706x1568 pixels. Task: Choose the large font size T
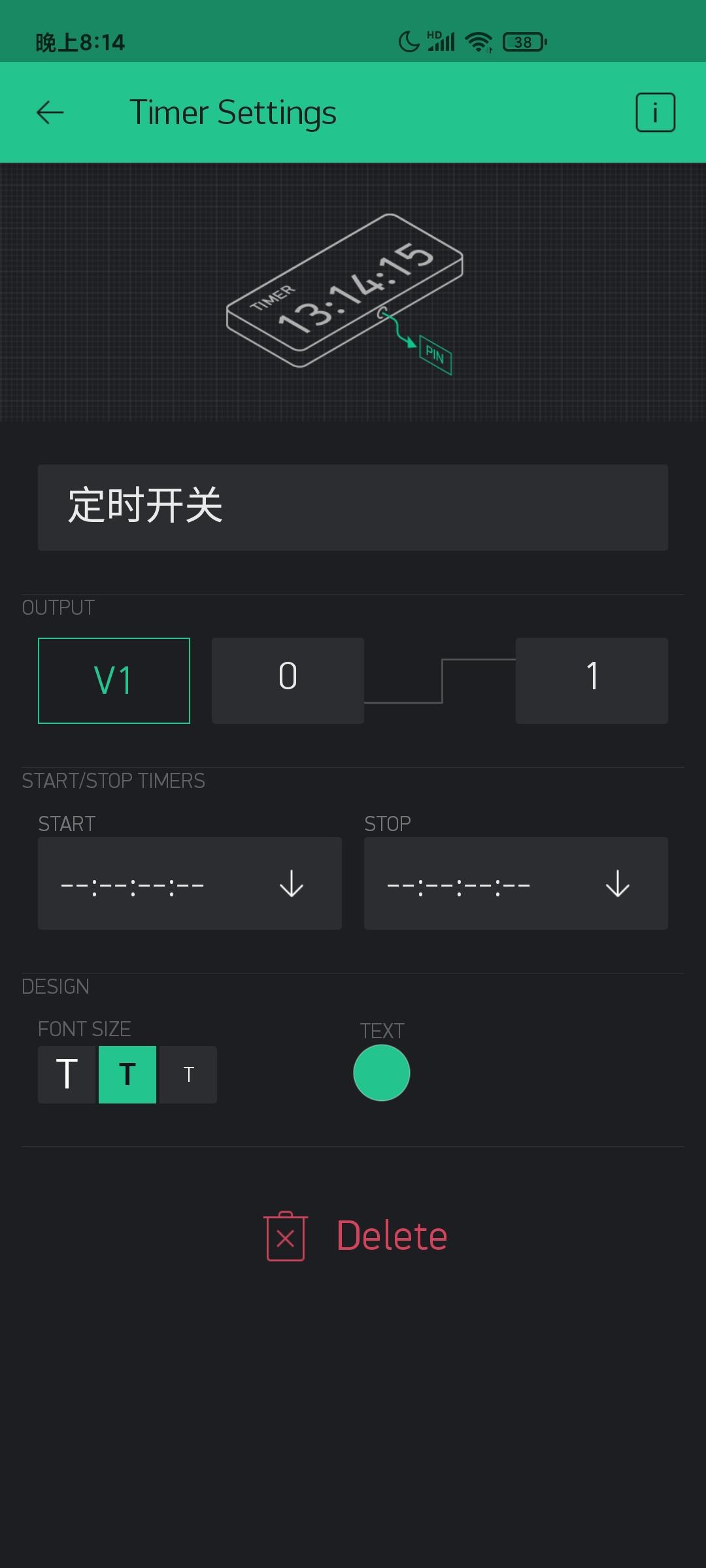pyautogui.click(x=67, y=1075)
